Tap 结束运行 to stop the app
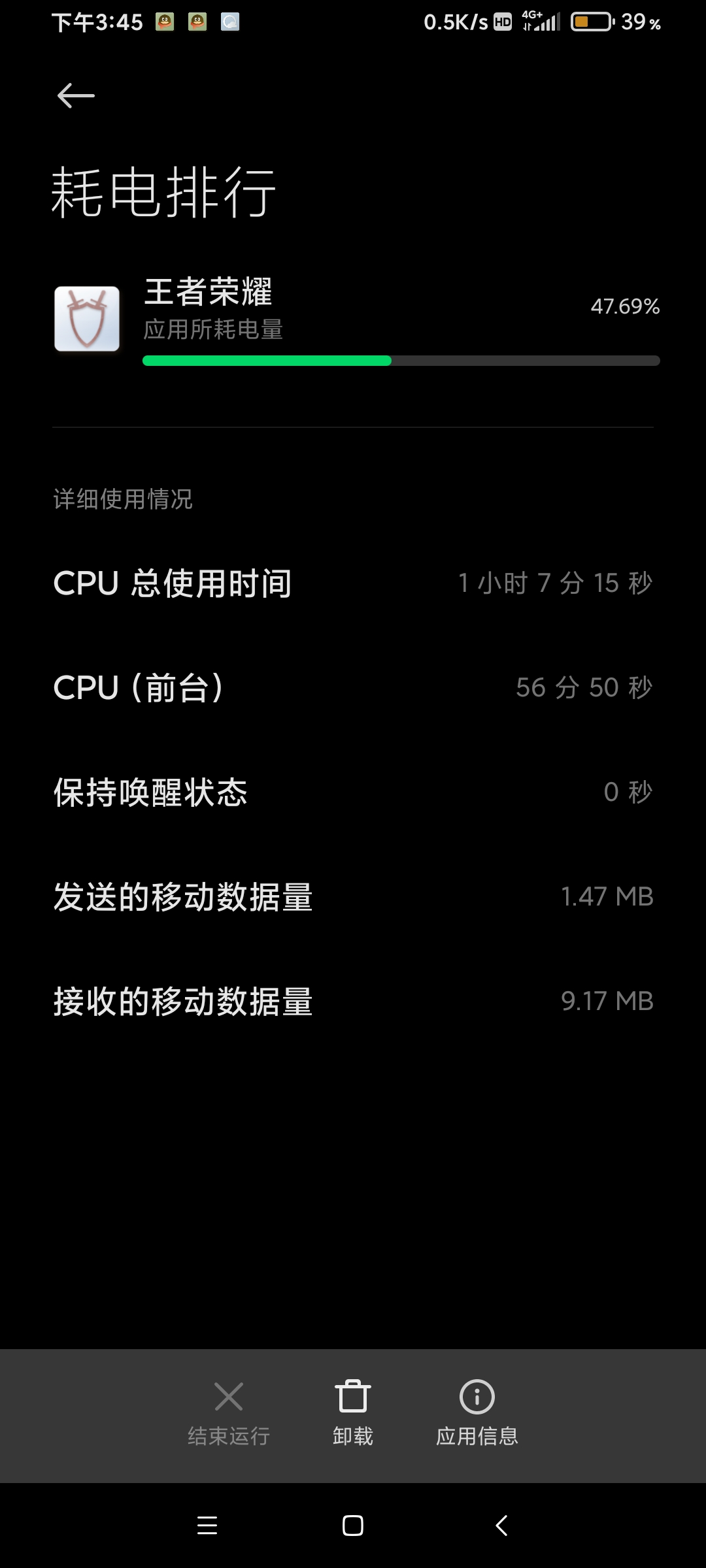706x1568 pixels. pyautogui.click(x=228, y=1413)
